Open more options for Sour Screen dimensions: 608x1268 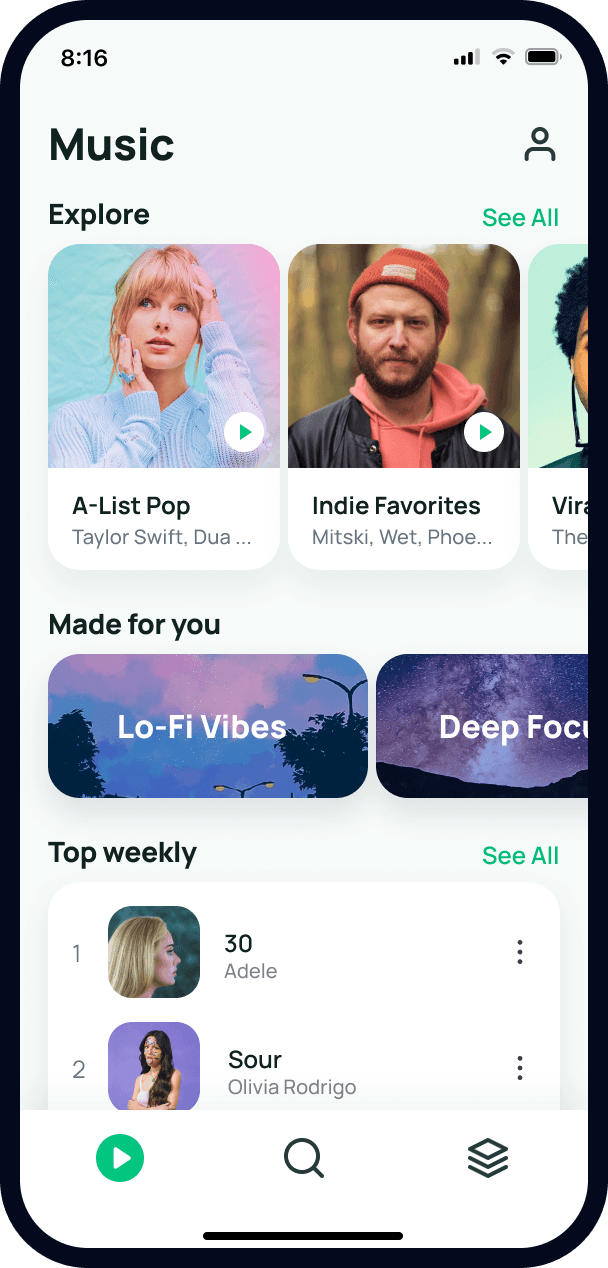519,1068
